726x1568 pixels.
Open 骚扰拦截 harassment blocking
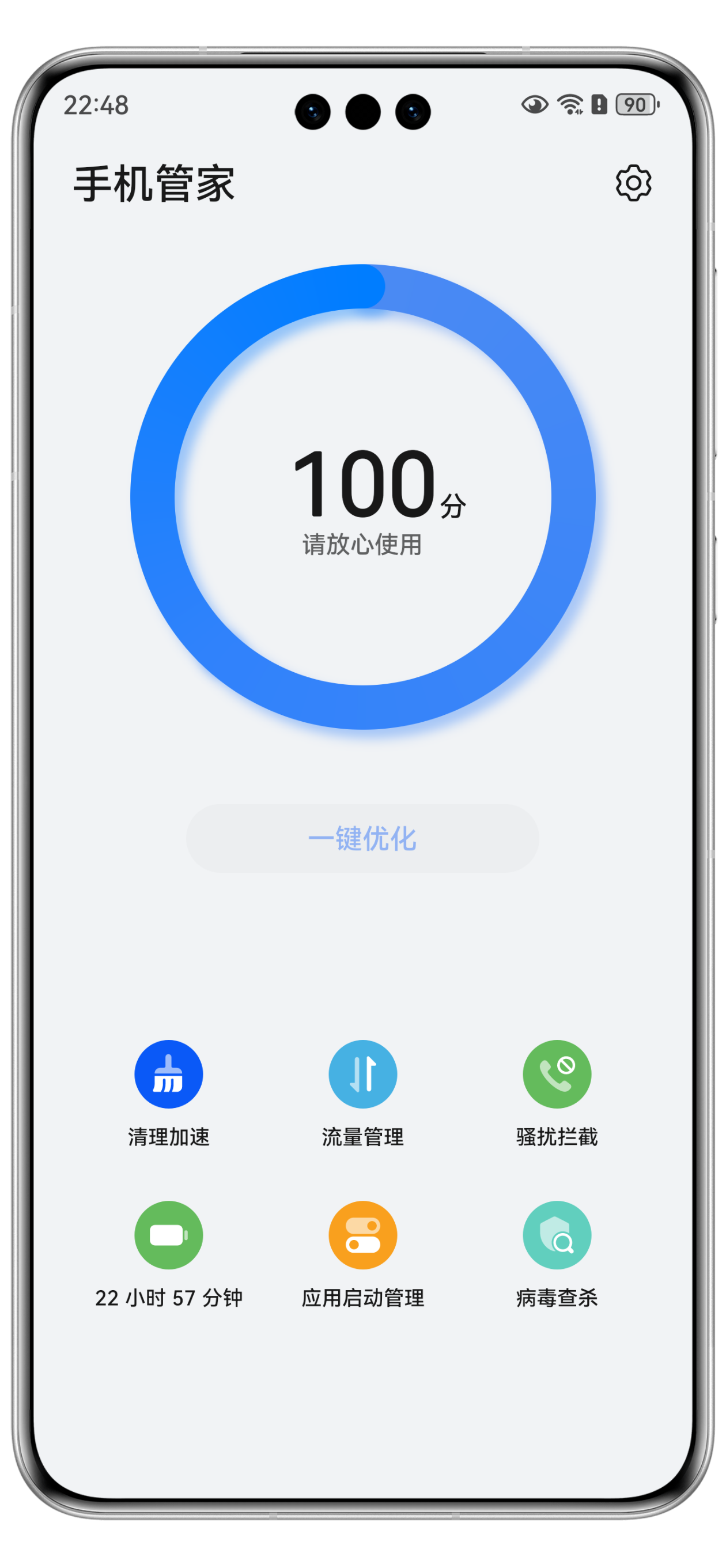[557, 1075]
